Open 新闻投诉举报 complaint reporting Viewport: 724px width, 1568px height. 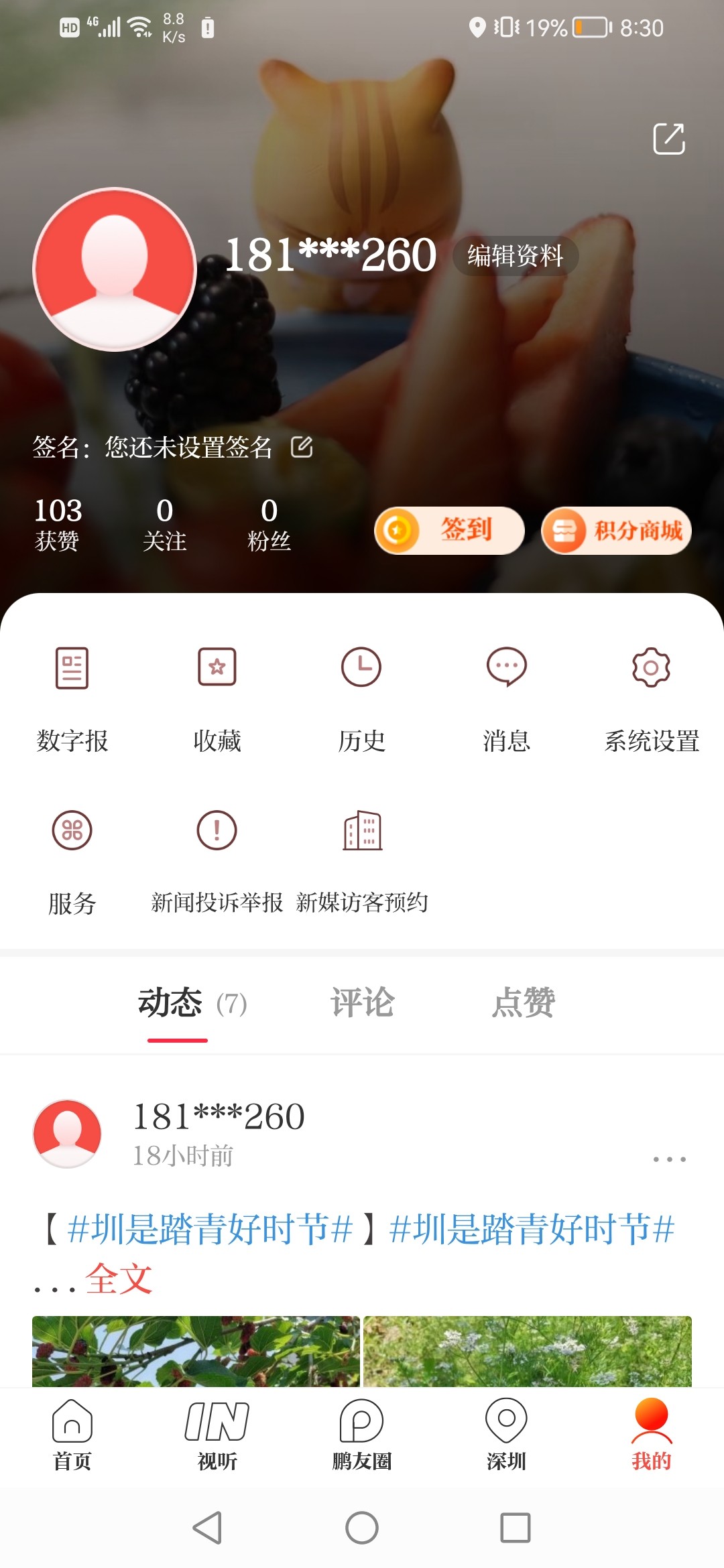coord(217,861)
